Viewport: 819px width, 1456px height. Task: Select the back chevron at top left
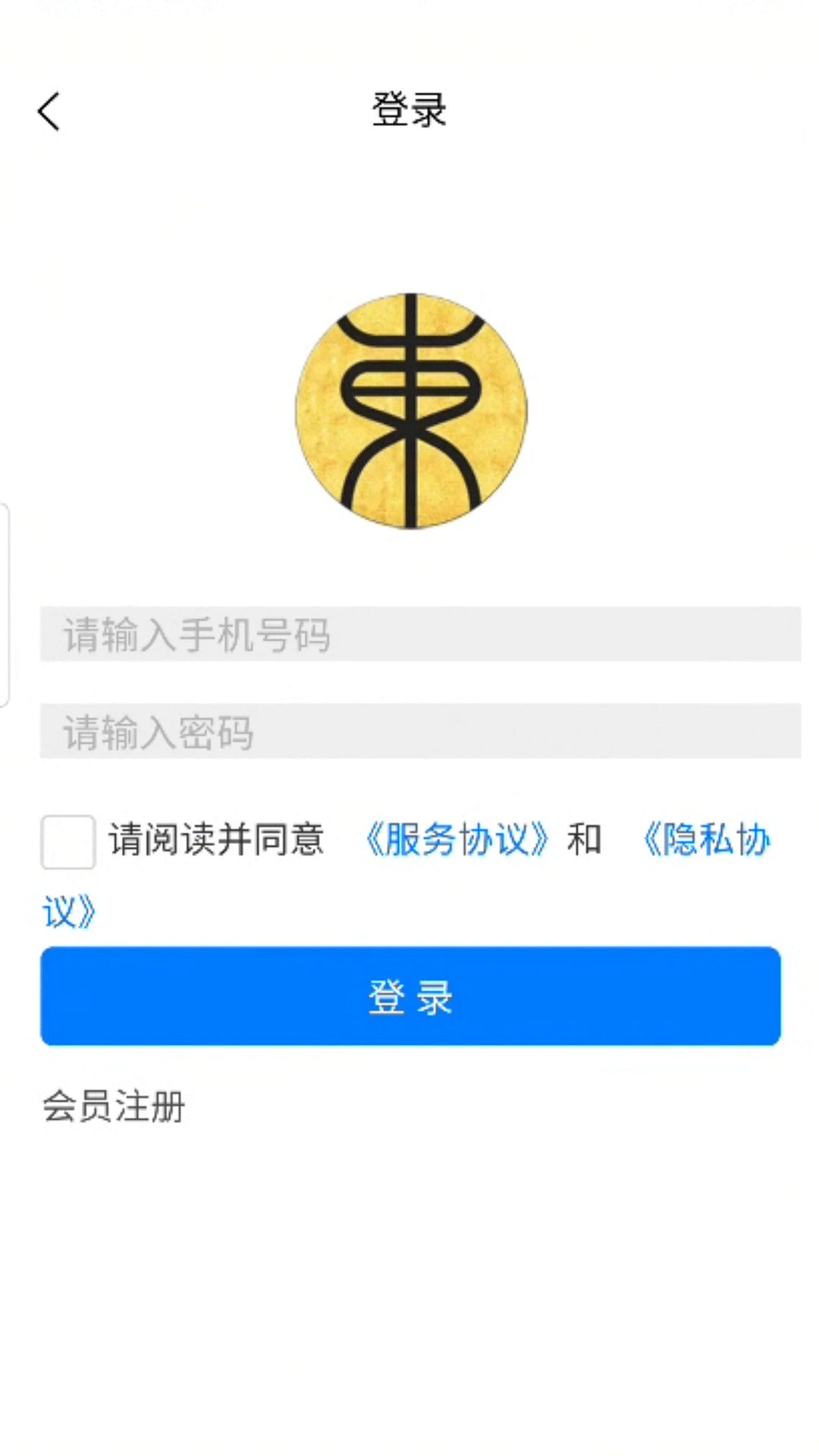[x=49, y=109]
